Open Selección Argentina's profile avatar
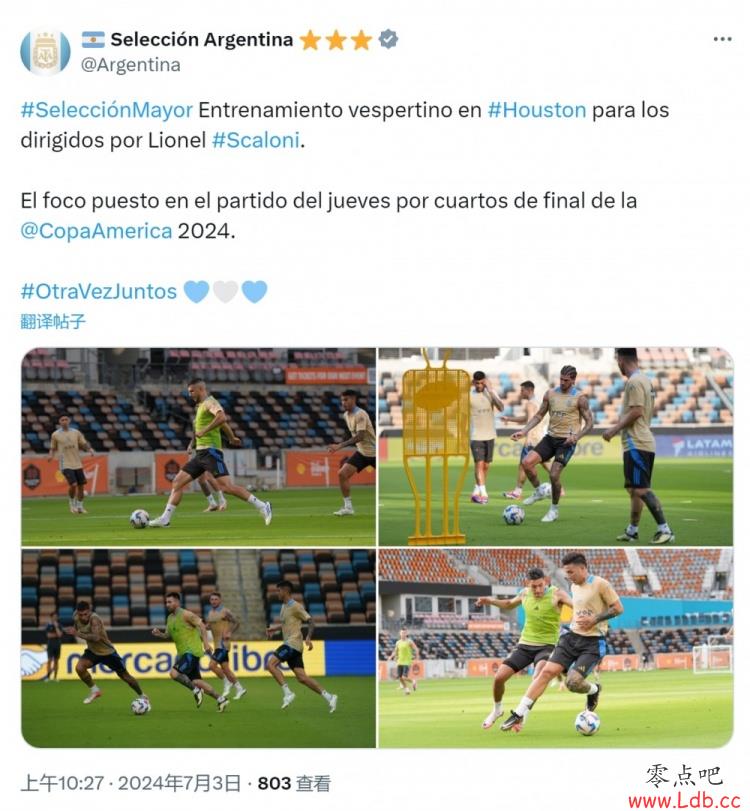Image resolution: width=750 pixels, height=811 pixels. [x=45, y=52]
